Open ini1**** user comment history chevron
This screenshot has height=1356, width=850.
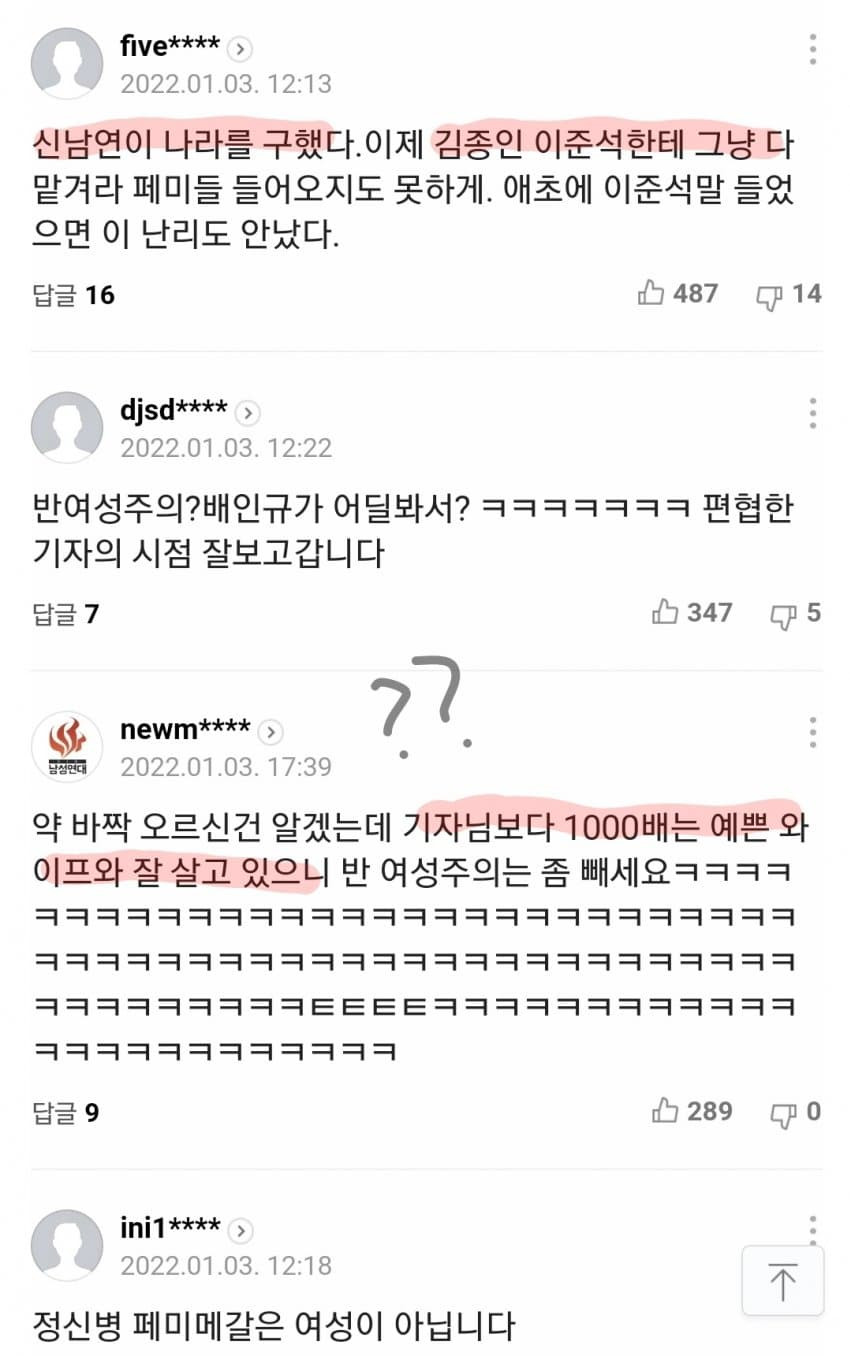tap(241, 1230)
